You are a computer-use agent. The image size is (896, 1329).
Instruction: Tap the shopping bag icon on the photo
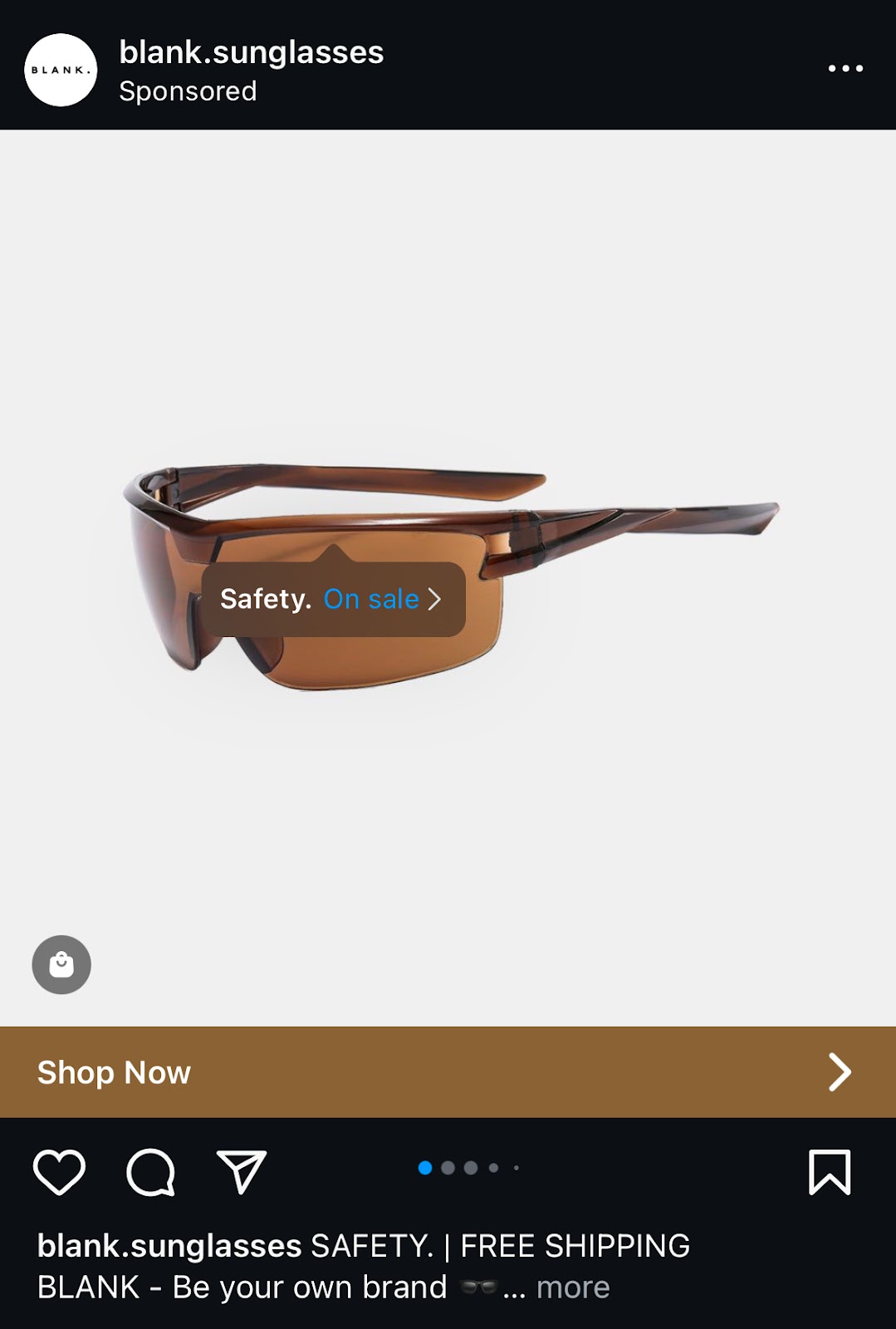coord(61,964)
